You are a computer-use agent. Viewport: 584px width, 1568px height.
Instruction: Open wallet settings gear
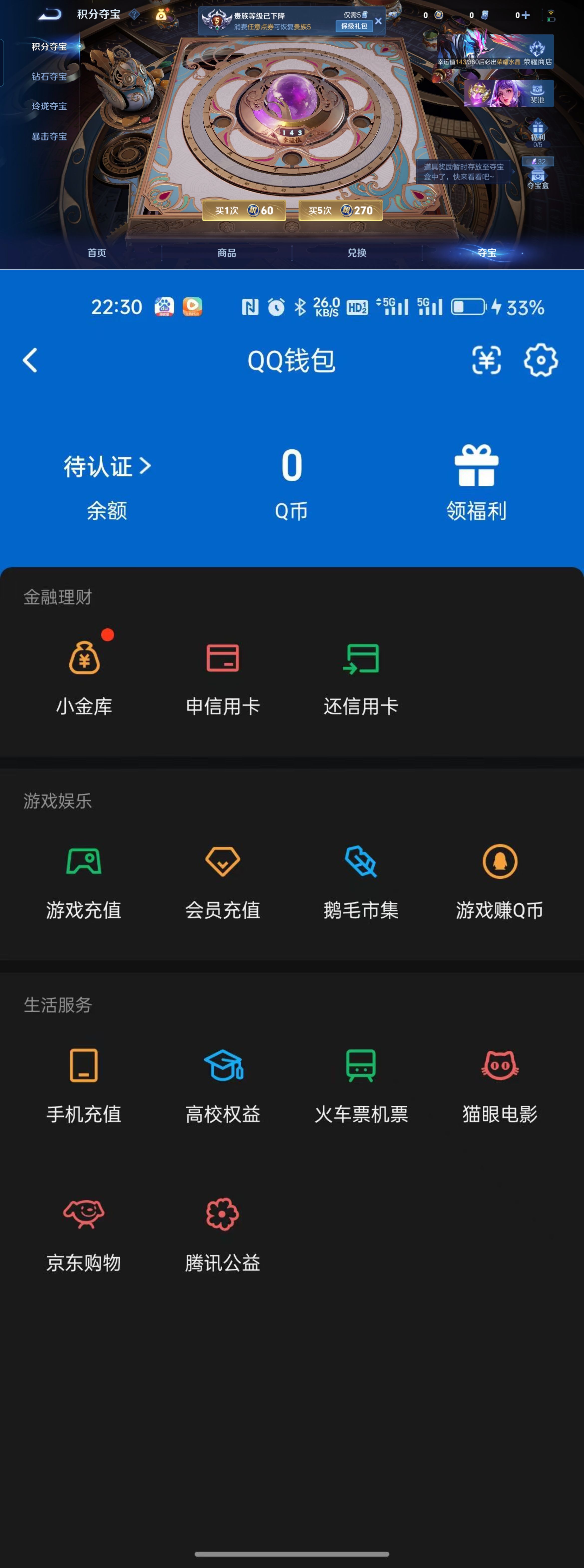[x=540, y=360]
